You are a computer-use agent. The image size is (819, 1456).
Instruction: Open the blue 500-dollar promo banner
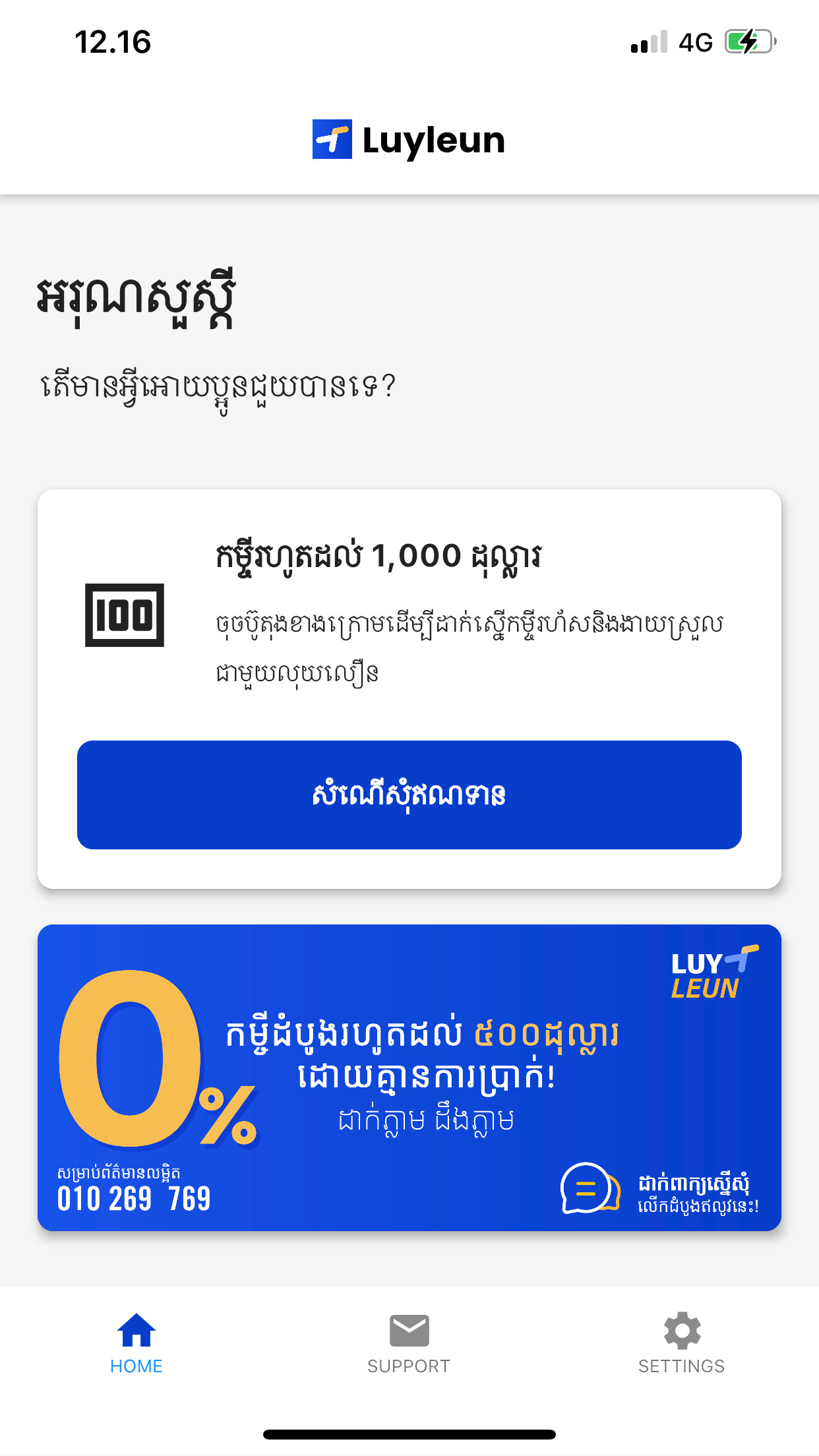[409, 1081]
